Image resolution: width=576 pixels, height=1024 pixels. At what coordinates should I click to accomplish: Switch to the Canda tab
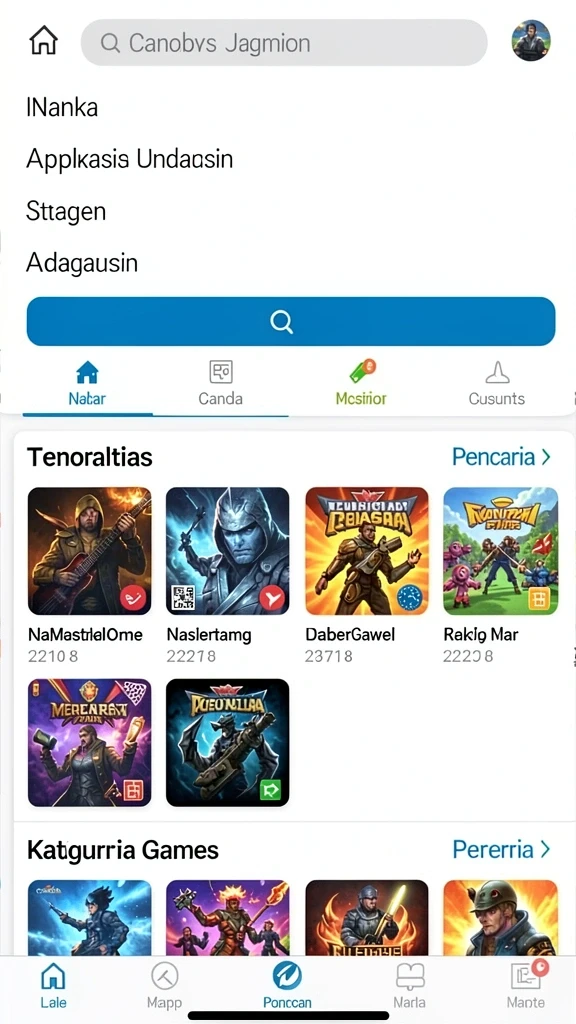point(220,384)
